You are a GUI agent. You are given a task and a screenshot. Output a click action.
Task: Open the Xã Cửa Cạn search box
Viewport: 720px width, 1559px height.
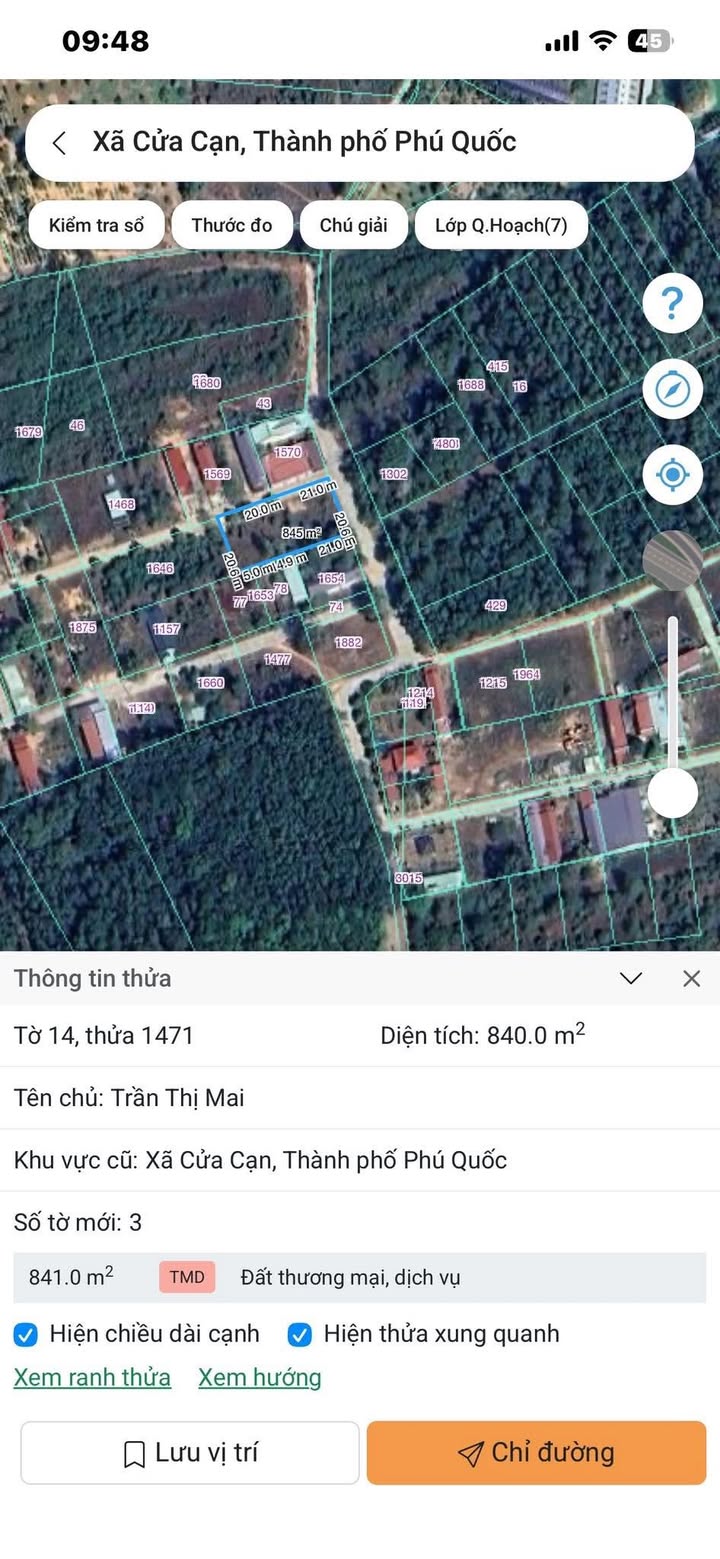point(360,142)
